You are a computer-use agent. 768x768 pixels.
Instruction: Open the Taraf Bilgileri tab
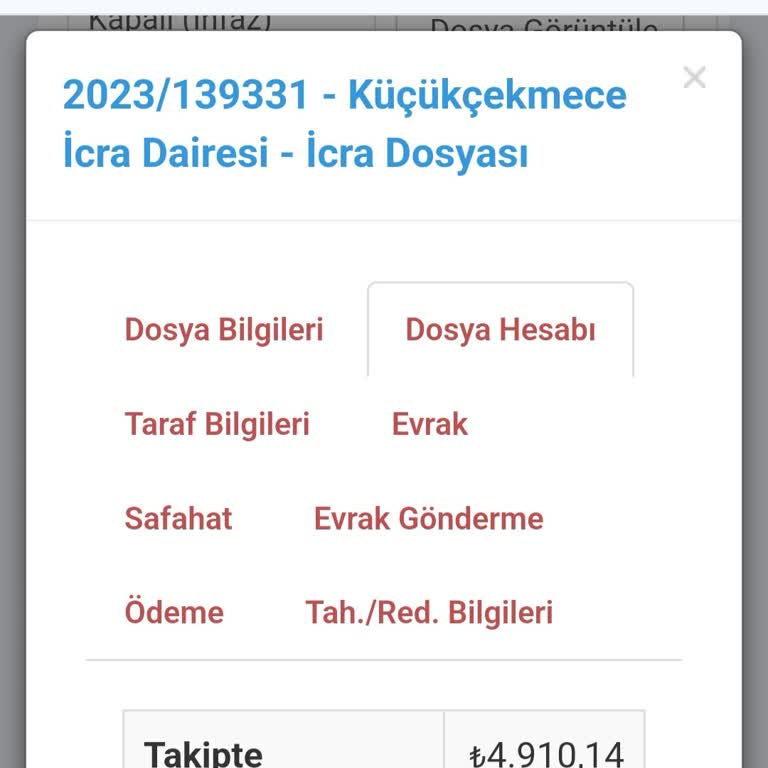point(217,424)
